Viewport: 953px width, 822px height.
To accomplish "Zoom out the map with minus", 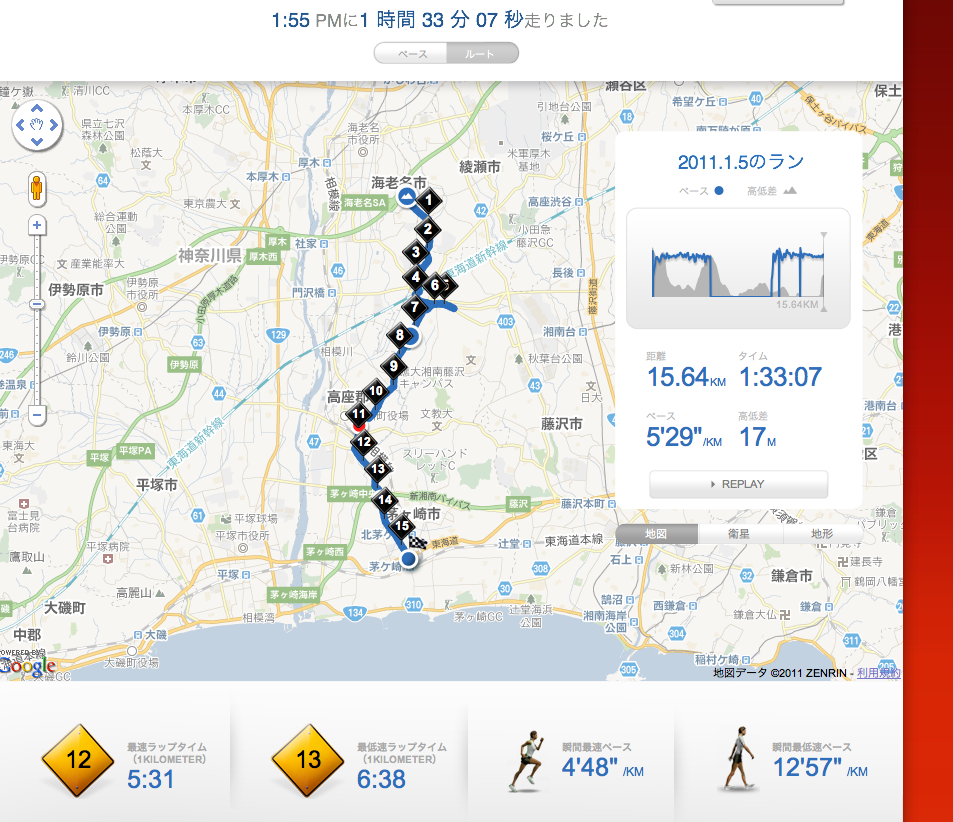I will pos(37,414).
